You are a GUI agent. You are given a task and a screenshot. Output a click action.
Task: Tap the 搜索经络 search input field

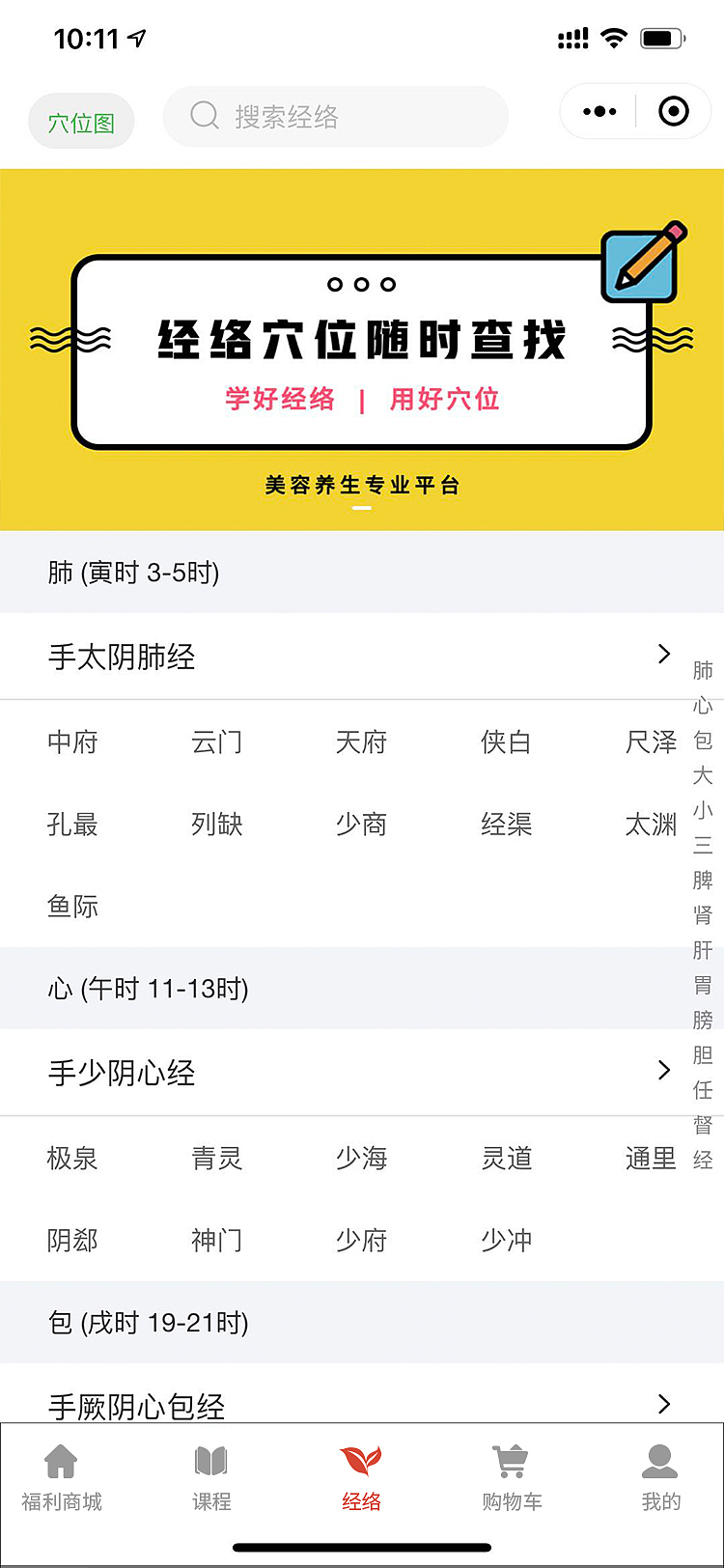point(335,116)
